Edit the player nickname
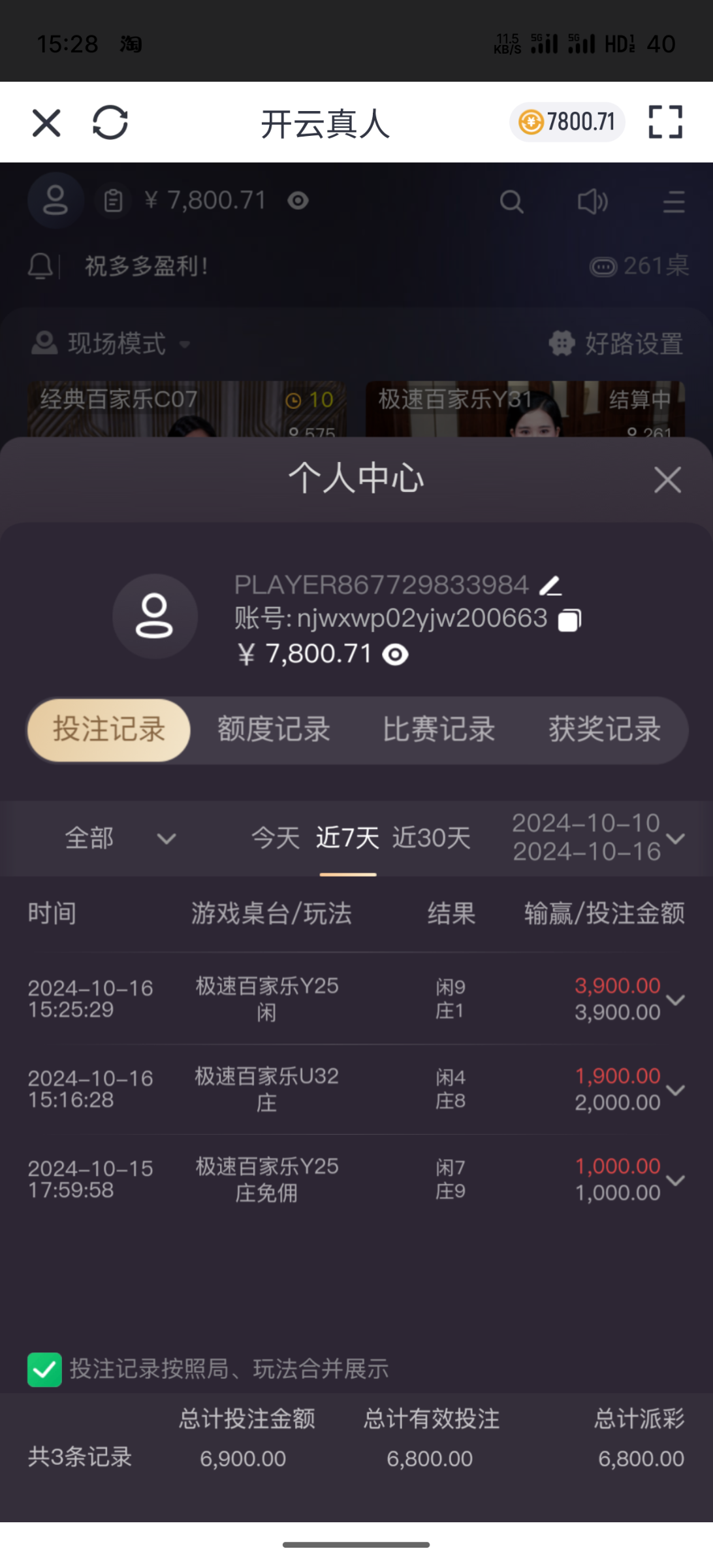This screenshot has width=713, height=1568. 550,586
